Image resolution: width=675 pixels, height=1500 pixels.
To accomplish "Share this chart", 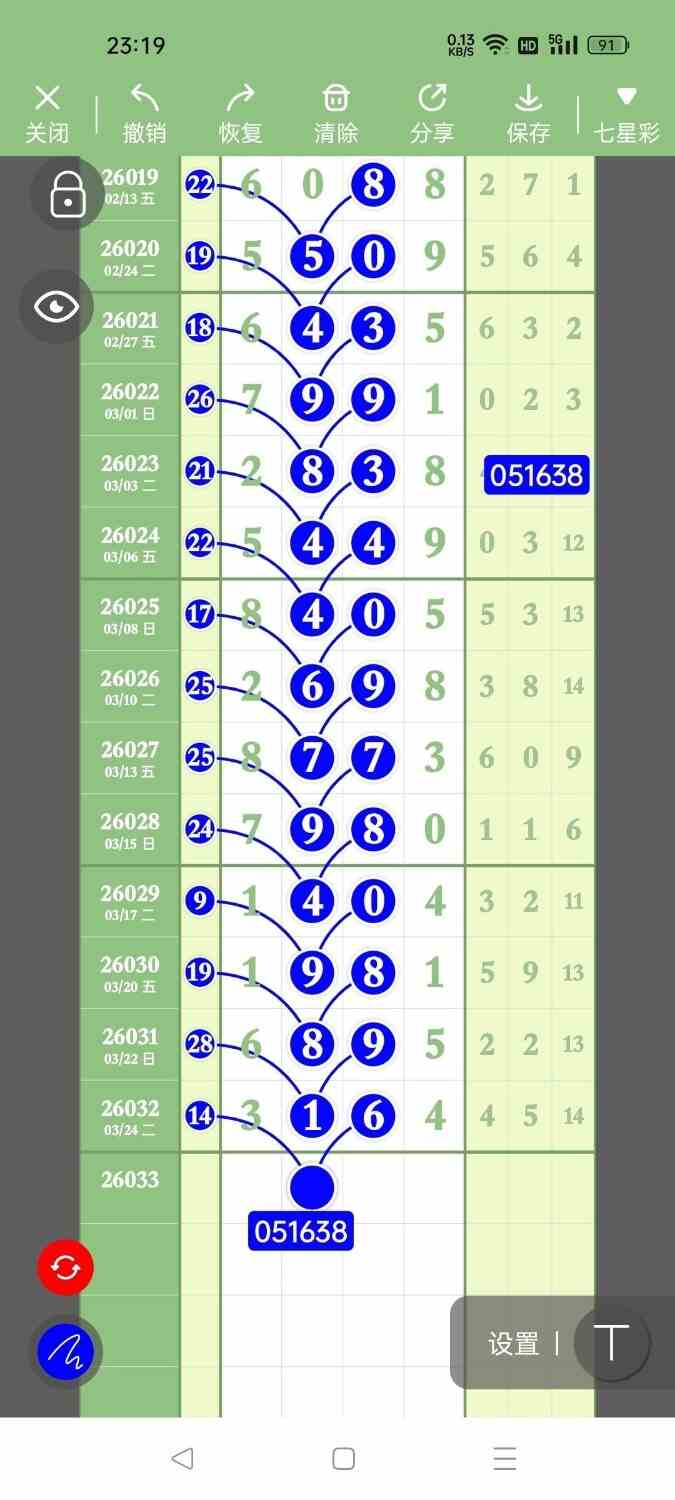I will 431,113.
